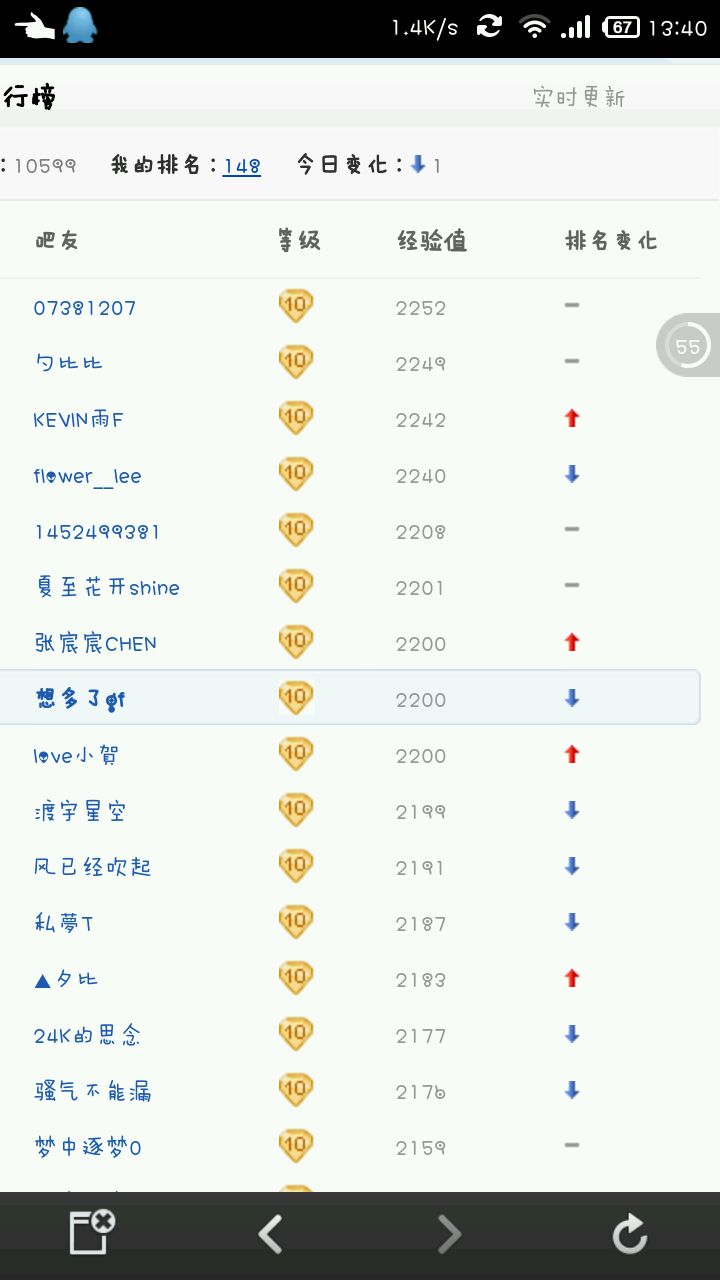
Task: Open 风已经吹起's profile link
Action: (92, 868)
